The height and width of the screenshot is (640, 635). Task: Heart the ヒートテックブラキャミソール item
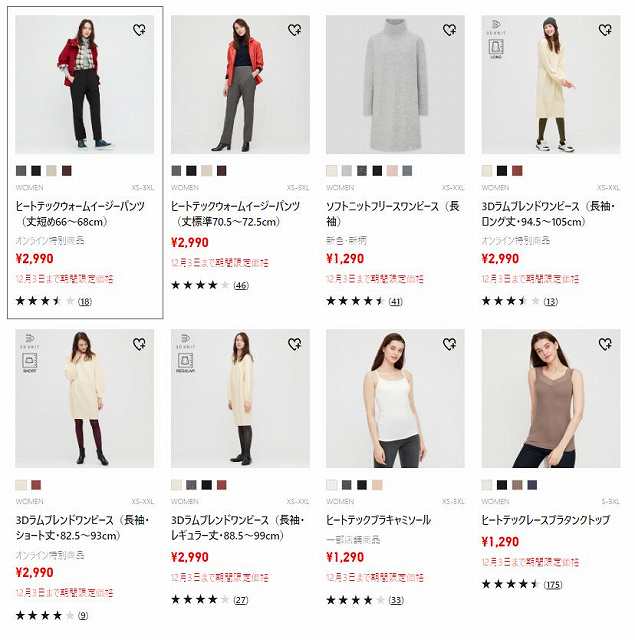[449, 344]
